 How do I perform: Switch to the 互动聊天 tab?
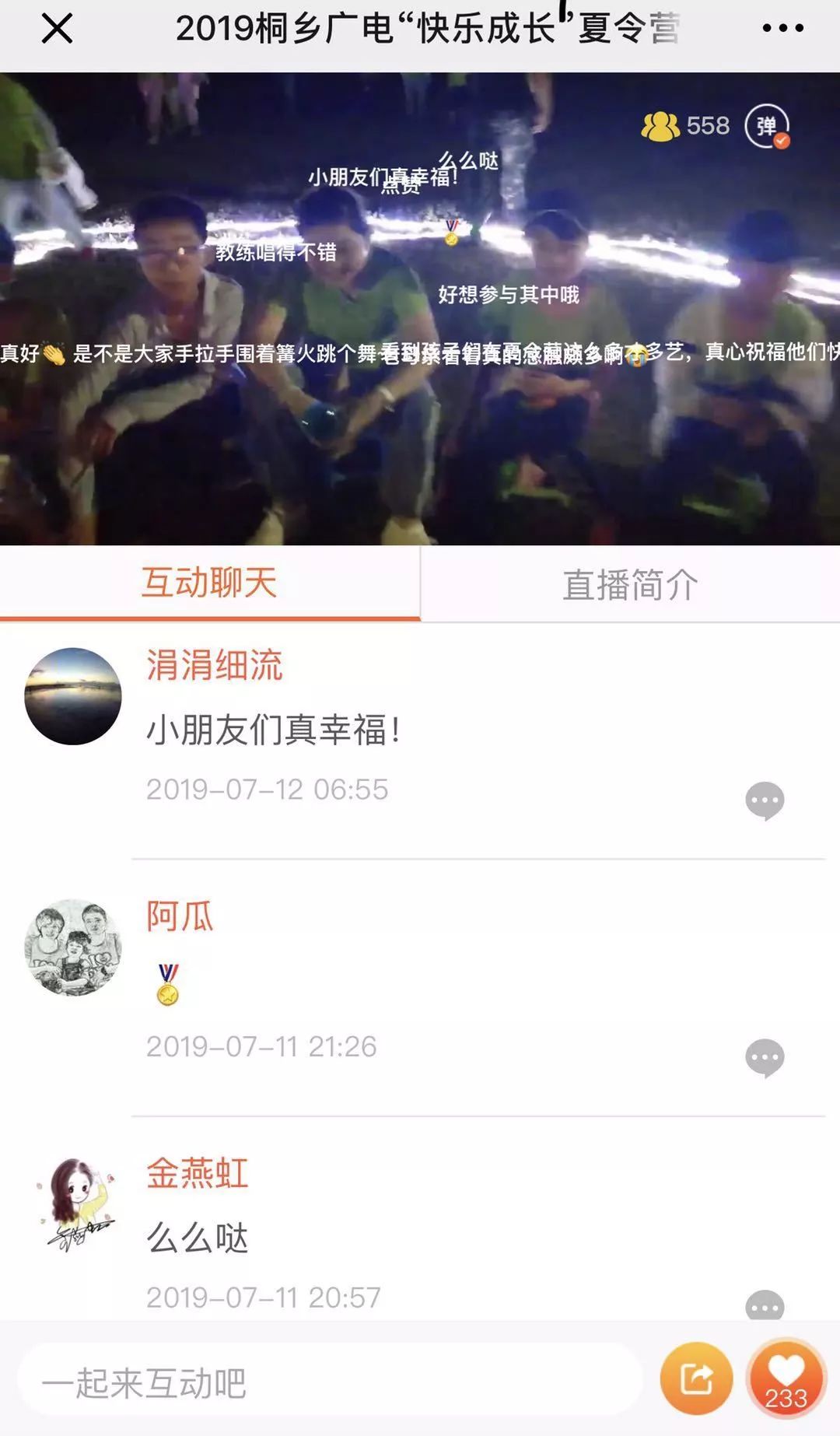[x=209, y=583]
